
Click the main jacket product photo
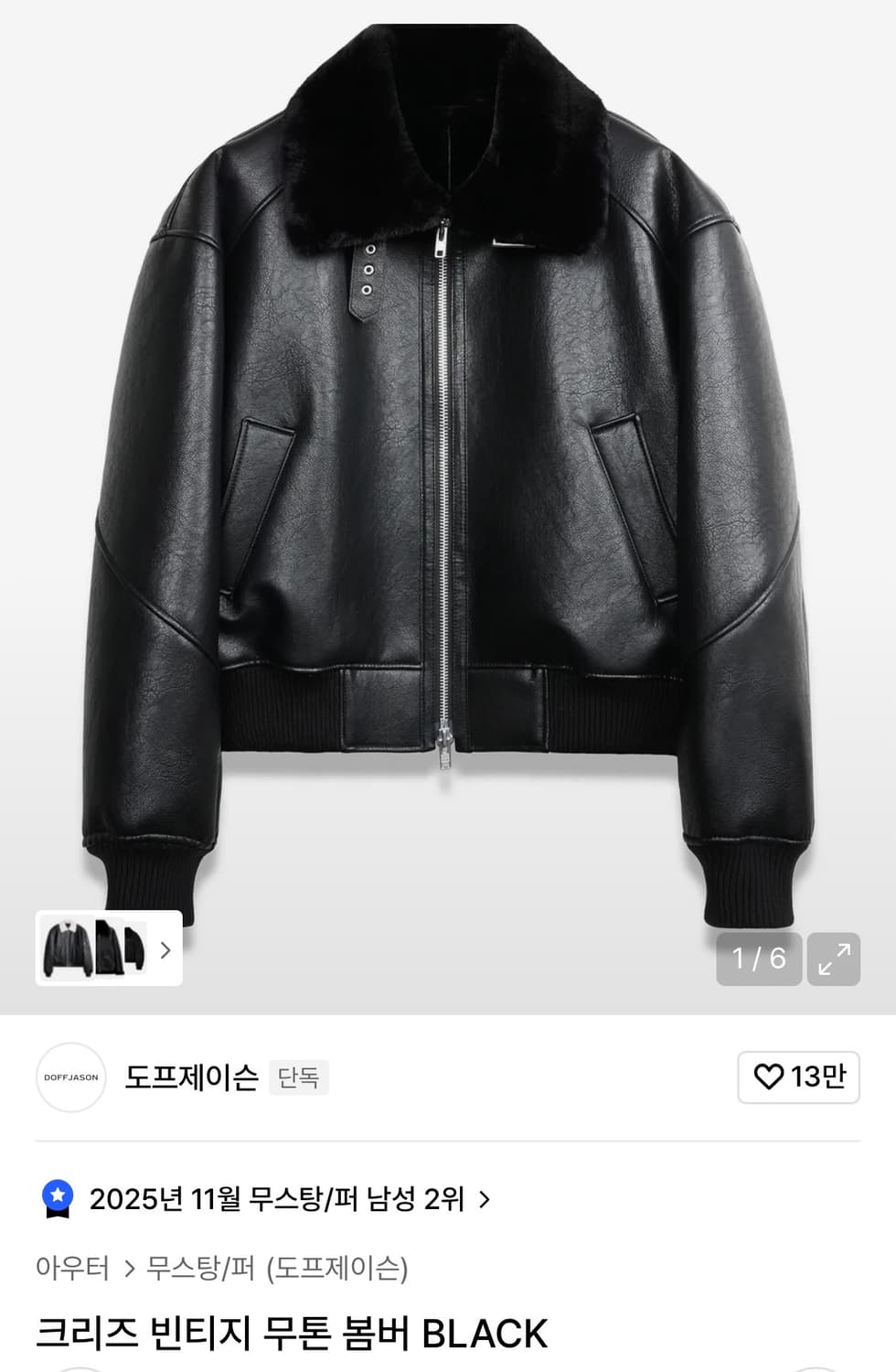[x=448, y=457]
